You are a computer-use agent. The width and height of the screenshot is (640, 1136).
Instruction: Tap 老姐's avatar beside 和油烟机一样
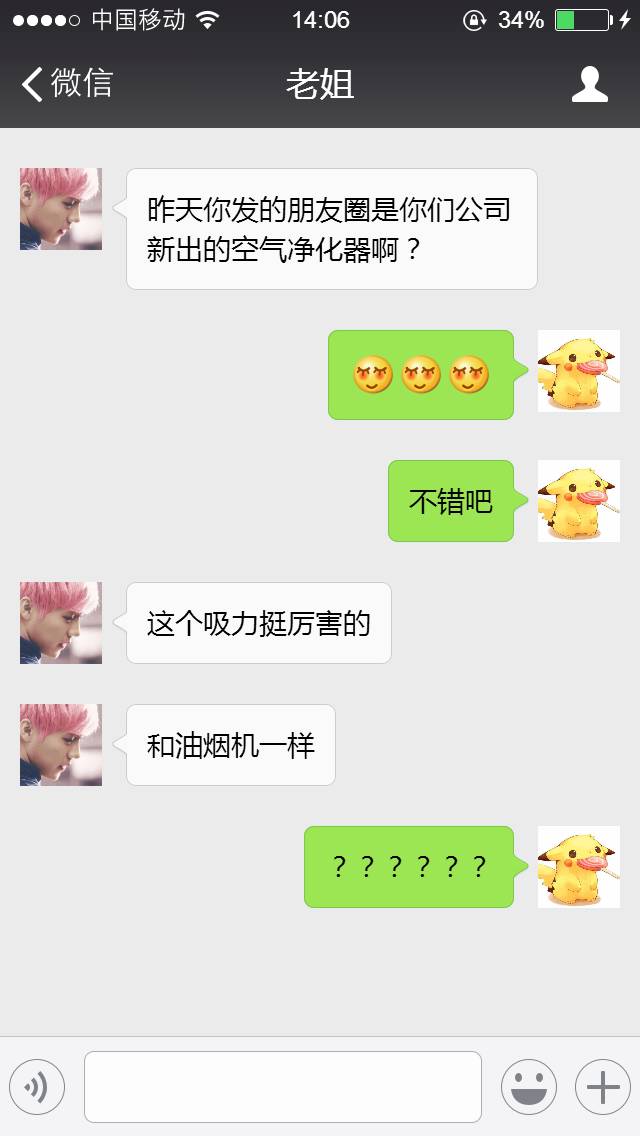61,745
